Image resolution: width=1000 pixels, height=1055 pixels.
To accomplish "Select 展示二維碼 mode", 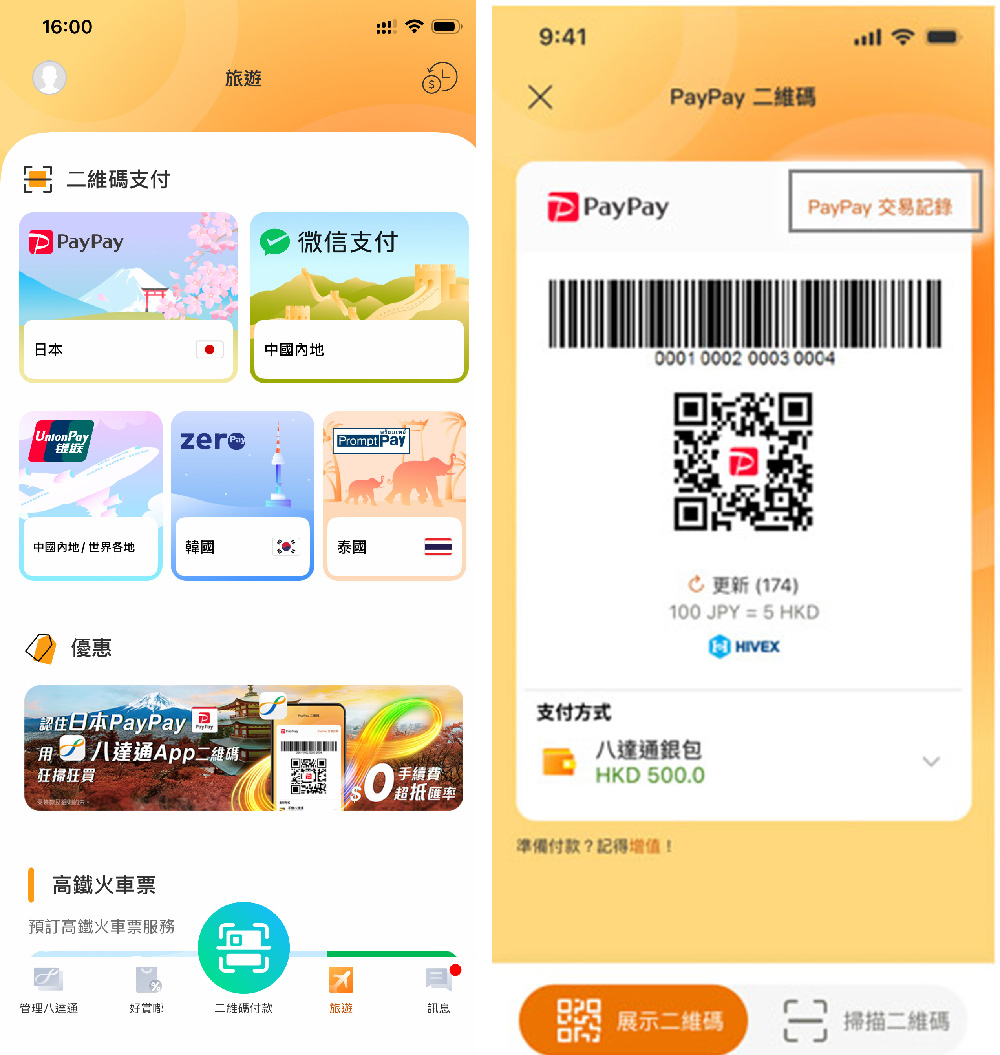I will pyautogui.click(x=634, y=1020).
